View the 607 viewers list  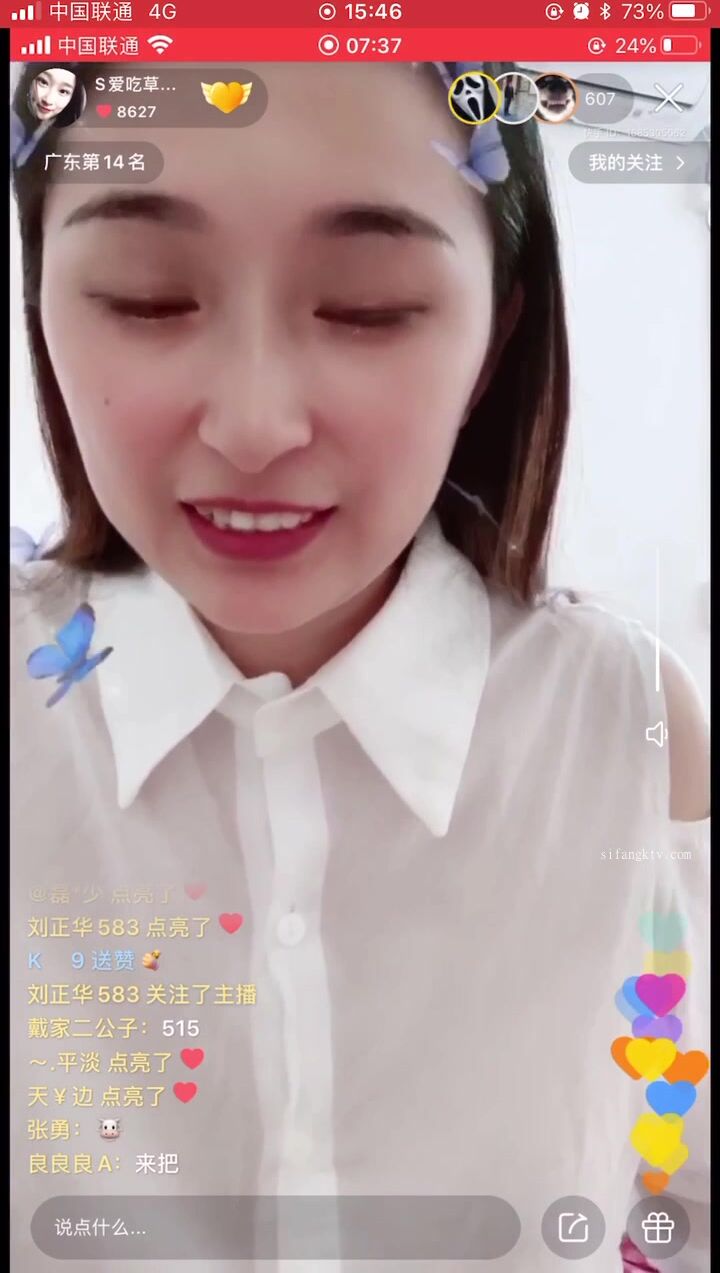pyautogui.click(x=601, y=99)
